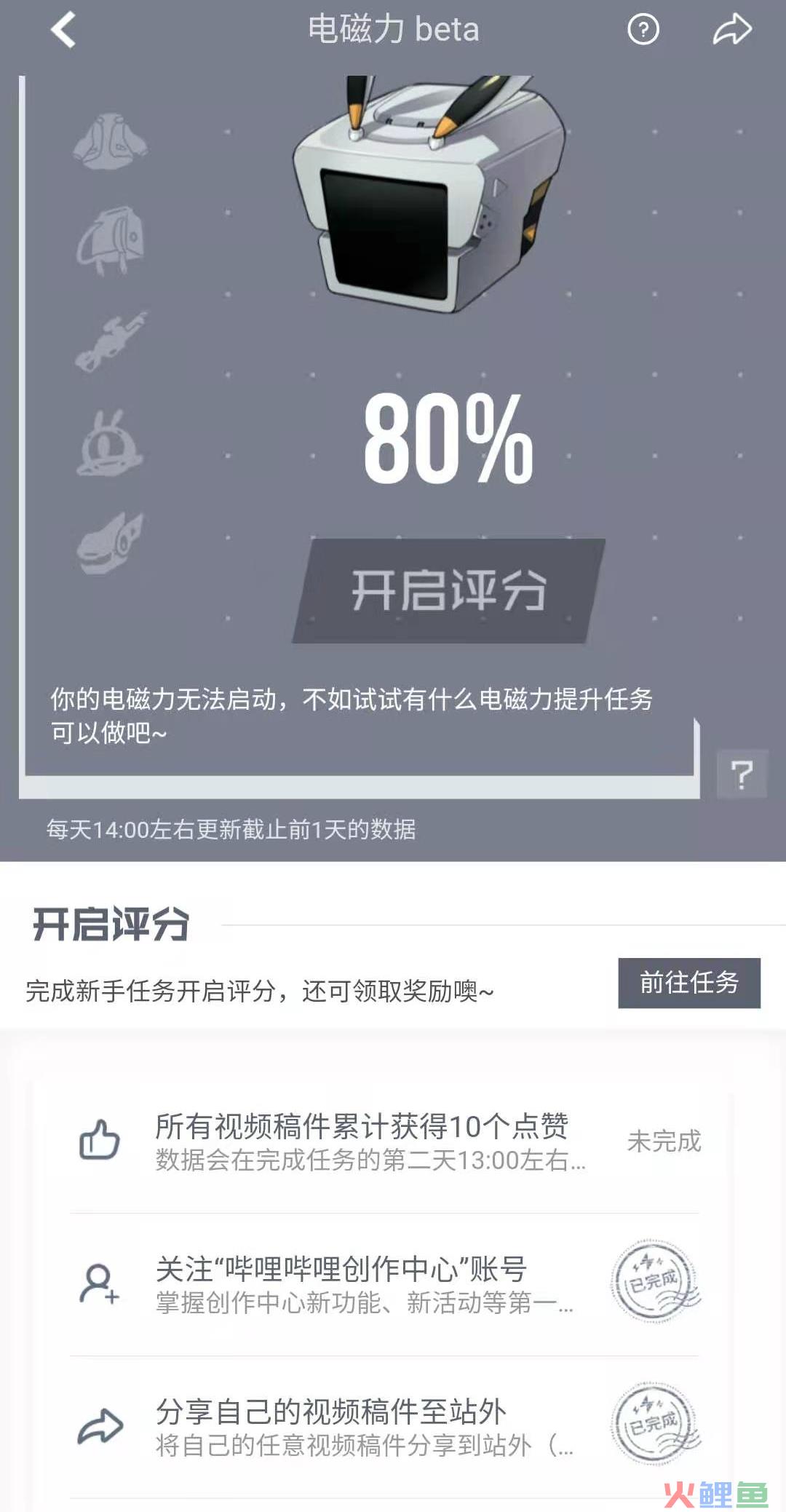
Task: Open the help icon in the top bar
Action: 643,30
